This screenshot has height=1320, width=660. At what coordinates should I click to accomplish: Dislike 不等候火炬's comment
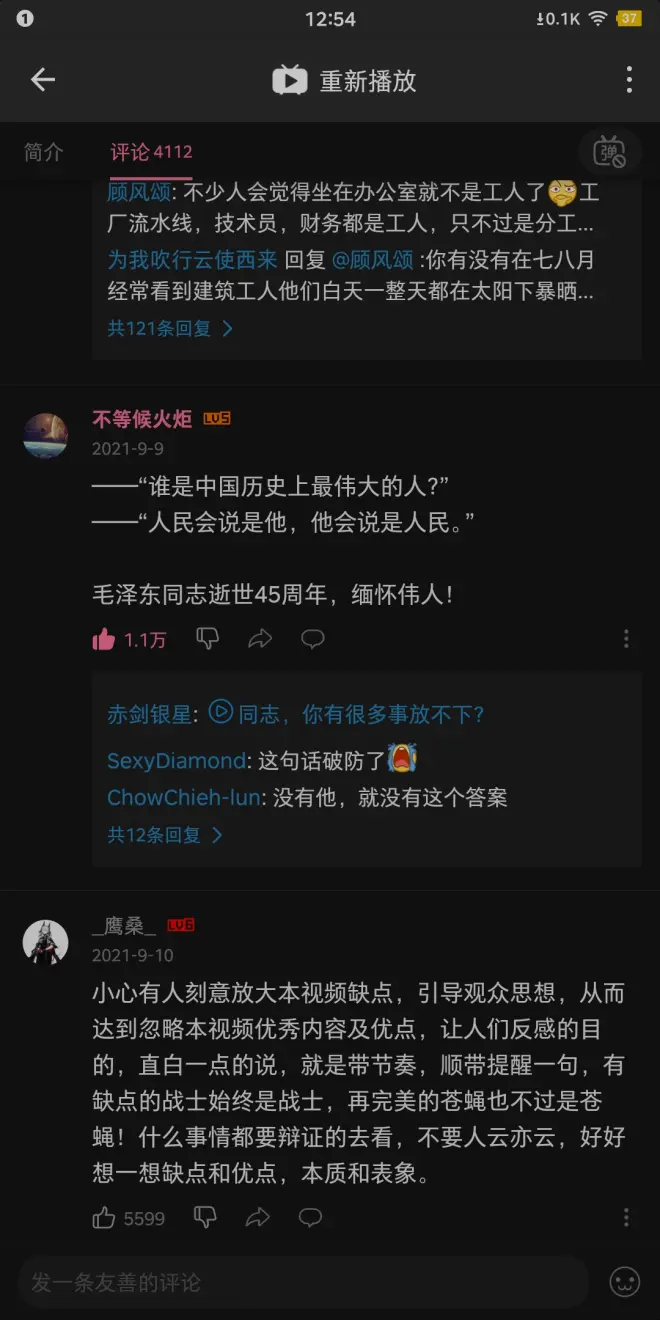(x=208, y=639)
